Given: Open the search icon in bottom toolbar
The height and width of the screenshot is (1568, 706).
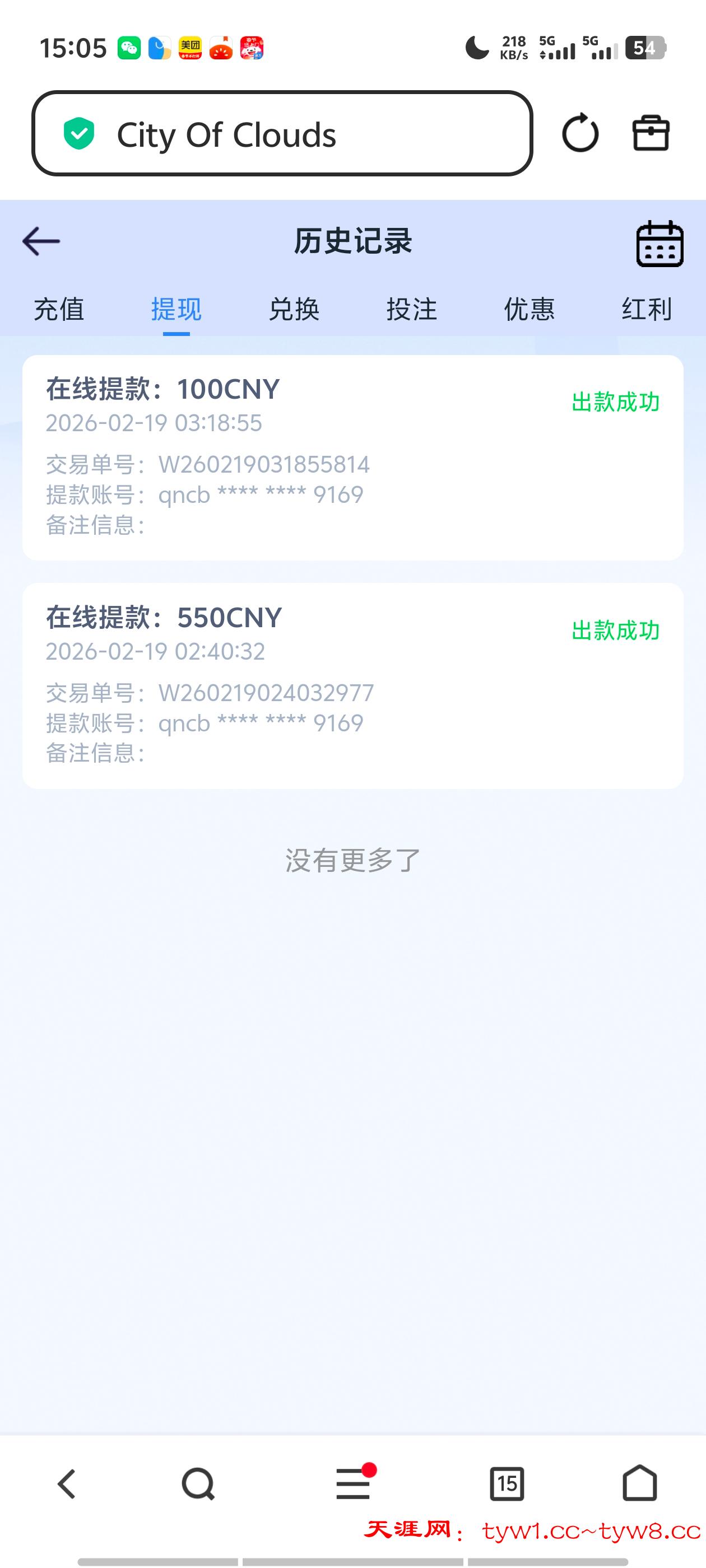Looking at the screenshot, I should point(198,1482).
